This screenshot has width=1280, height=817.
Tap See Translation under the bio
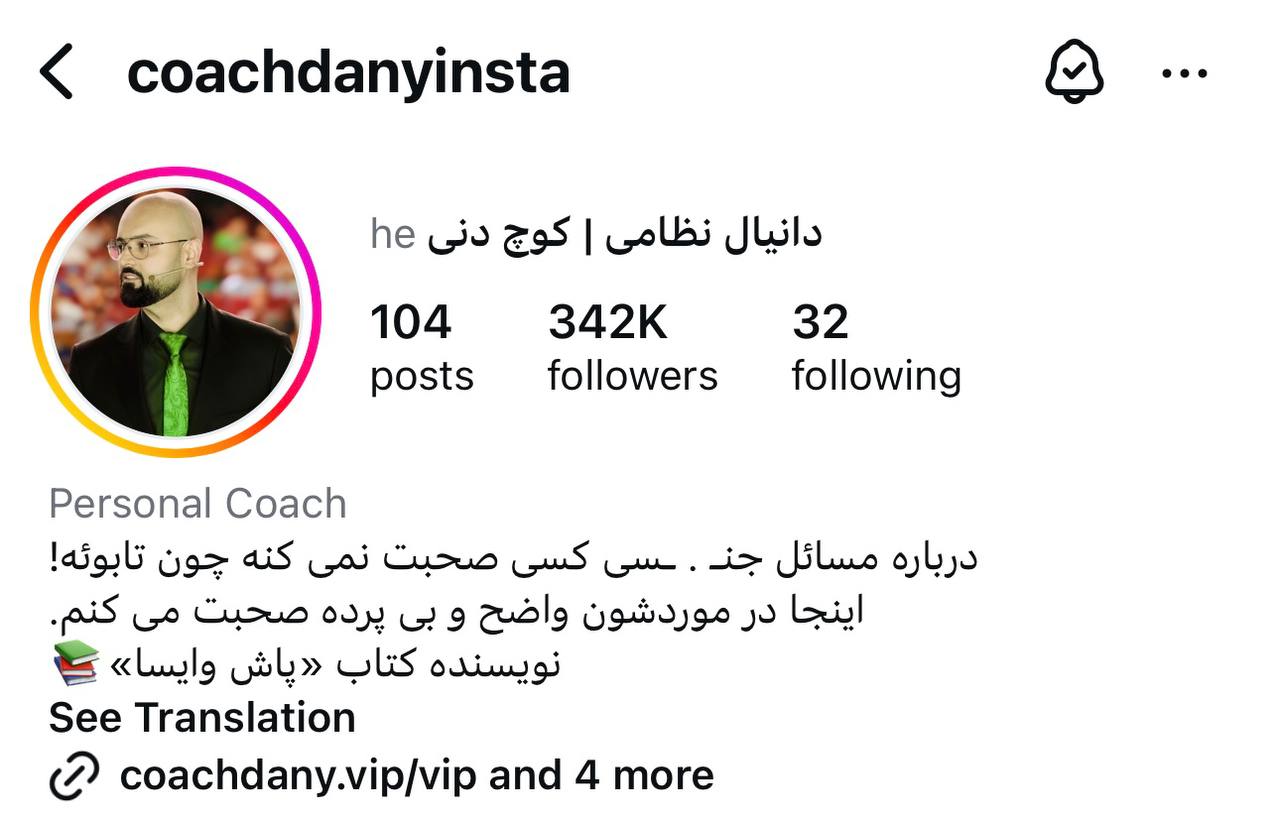click(202, 718)
